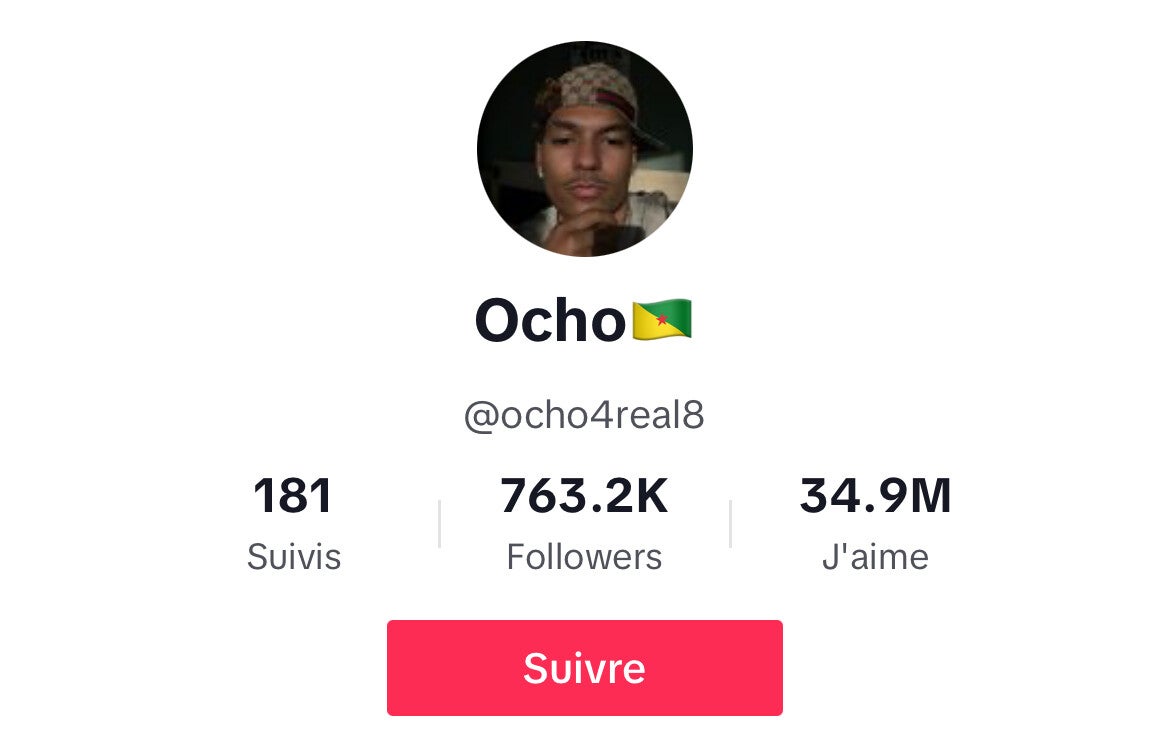Open Ocho's profile picture
1170x751 pixels.
(x=584, y=149)
